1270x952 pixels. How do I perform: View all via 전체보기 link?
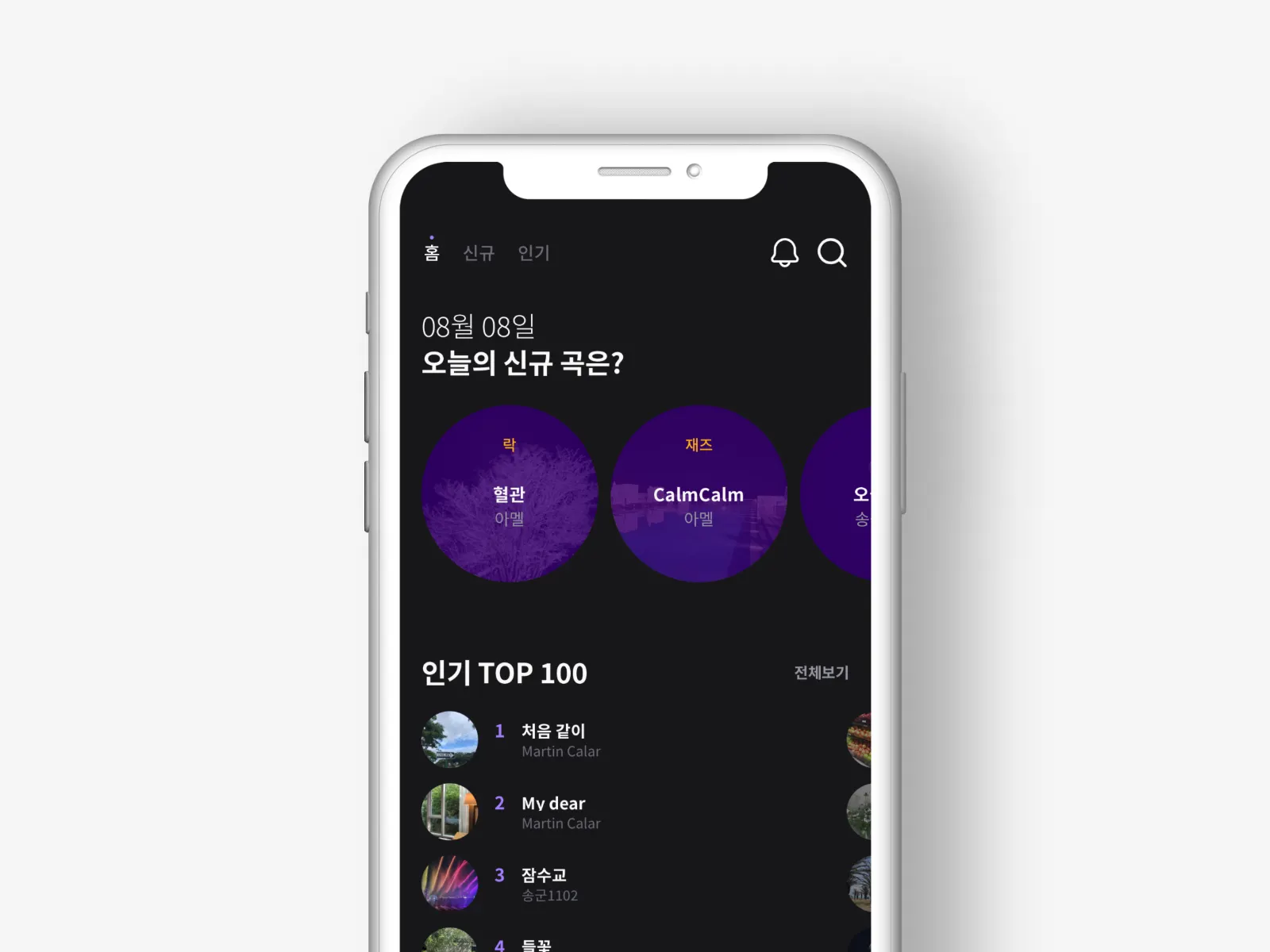[x=821, y=673]
